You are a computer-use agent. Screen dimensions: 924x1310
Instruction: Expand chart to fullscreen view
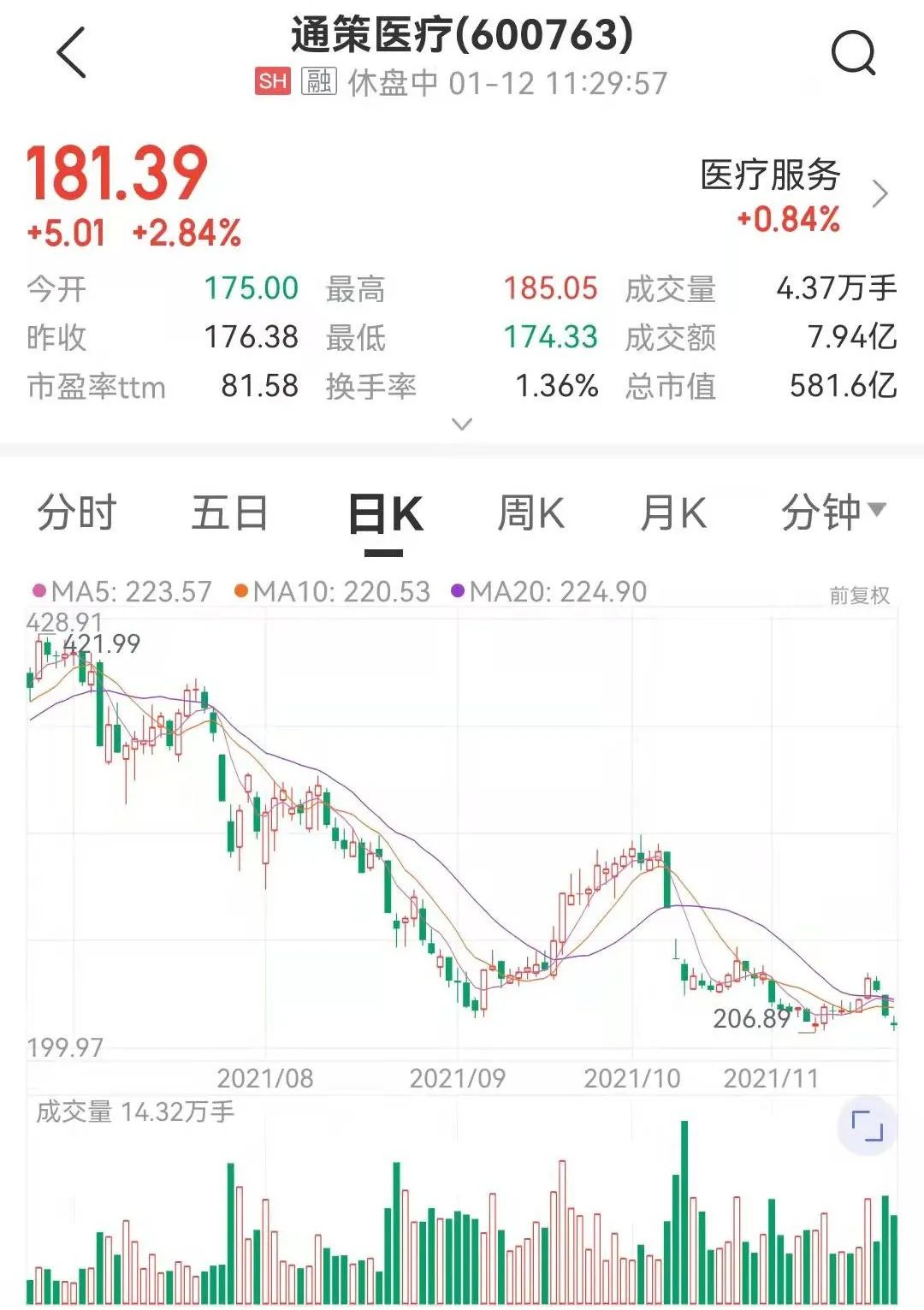867,1125
